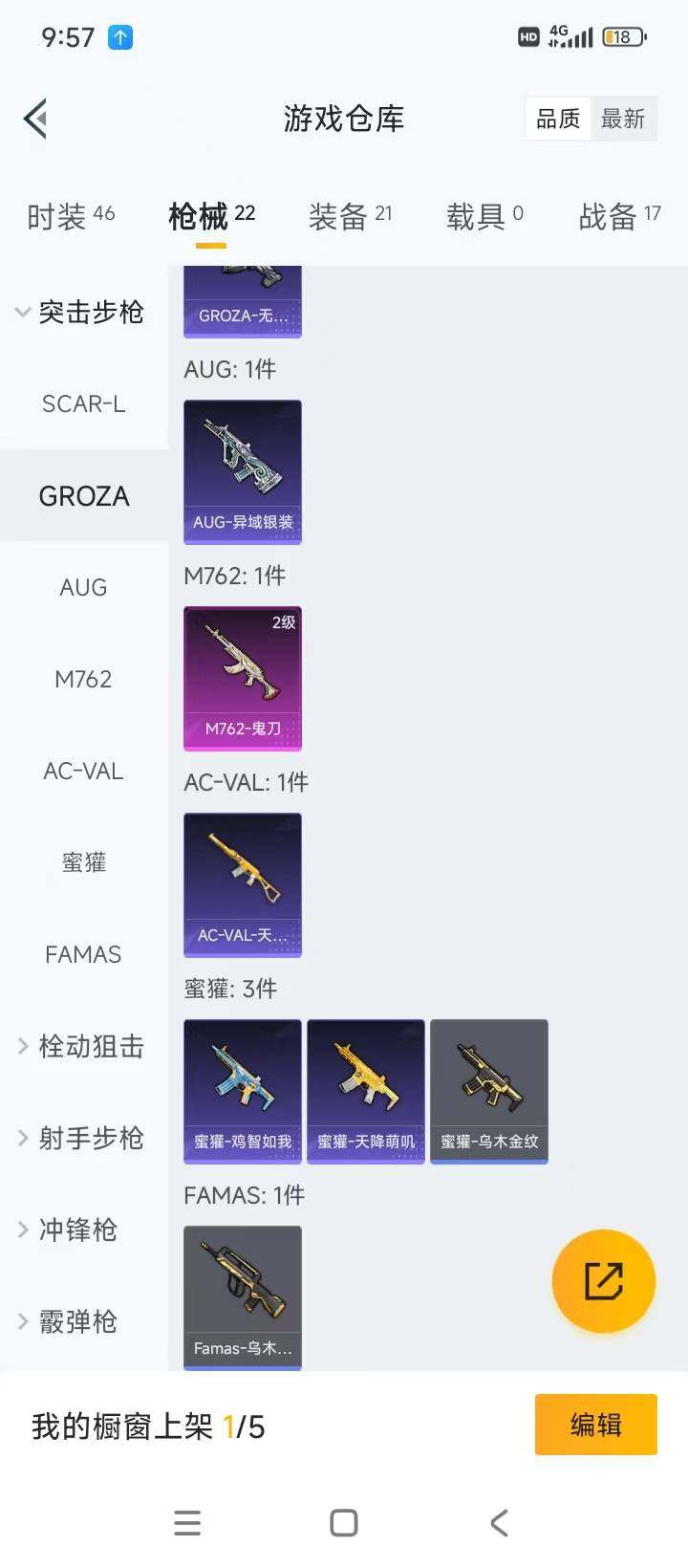Open the M762-鬼刀 skin
The image size is (688, 1568).
click(242, 679)
